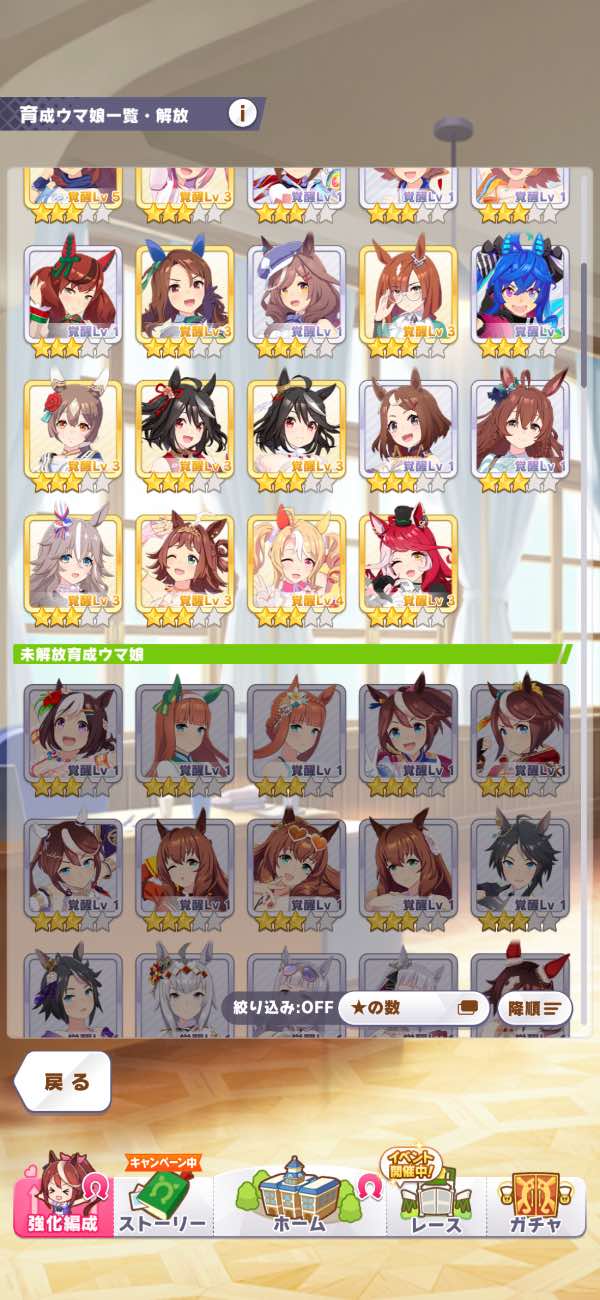The height and width of the screenshot is (1300, 600).
Task: Select the character with red rose hair ornament
Action: [72, 429]
